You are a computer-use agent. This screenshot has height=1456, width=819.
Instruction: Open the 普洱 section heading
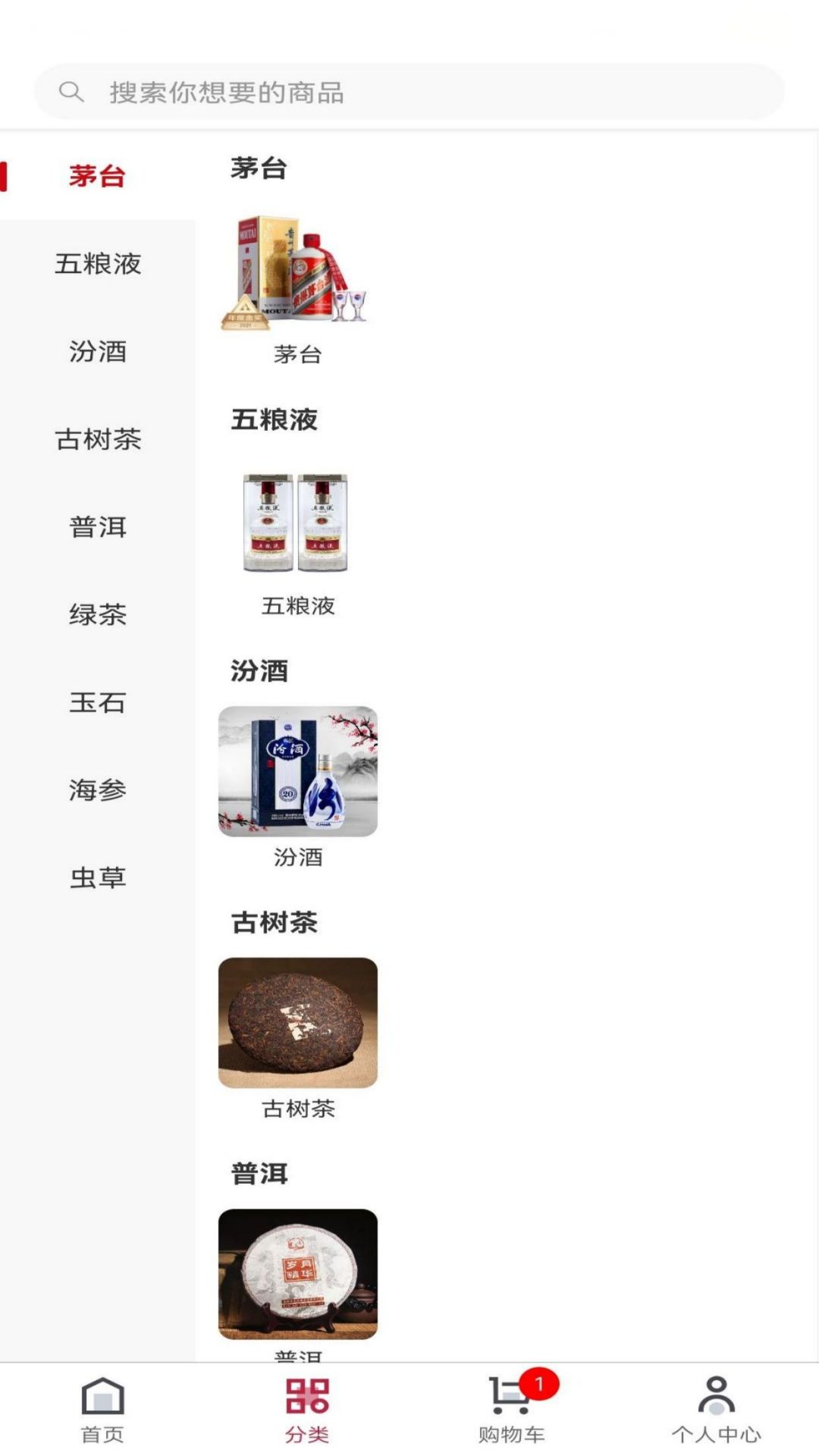pyautogui.click(x=258, y=1172)
